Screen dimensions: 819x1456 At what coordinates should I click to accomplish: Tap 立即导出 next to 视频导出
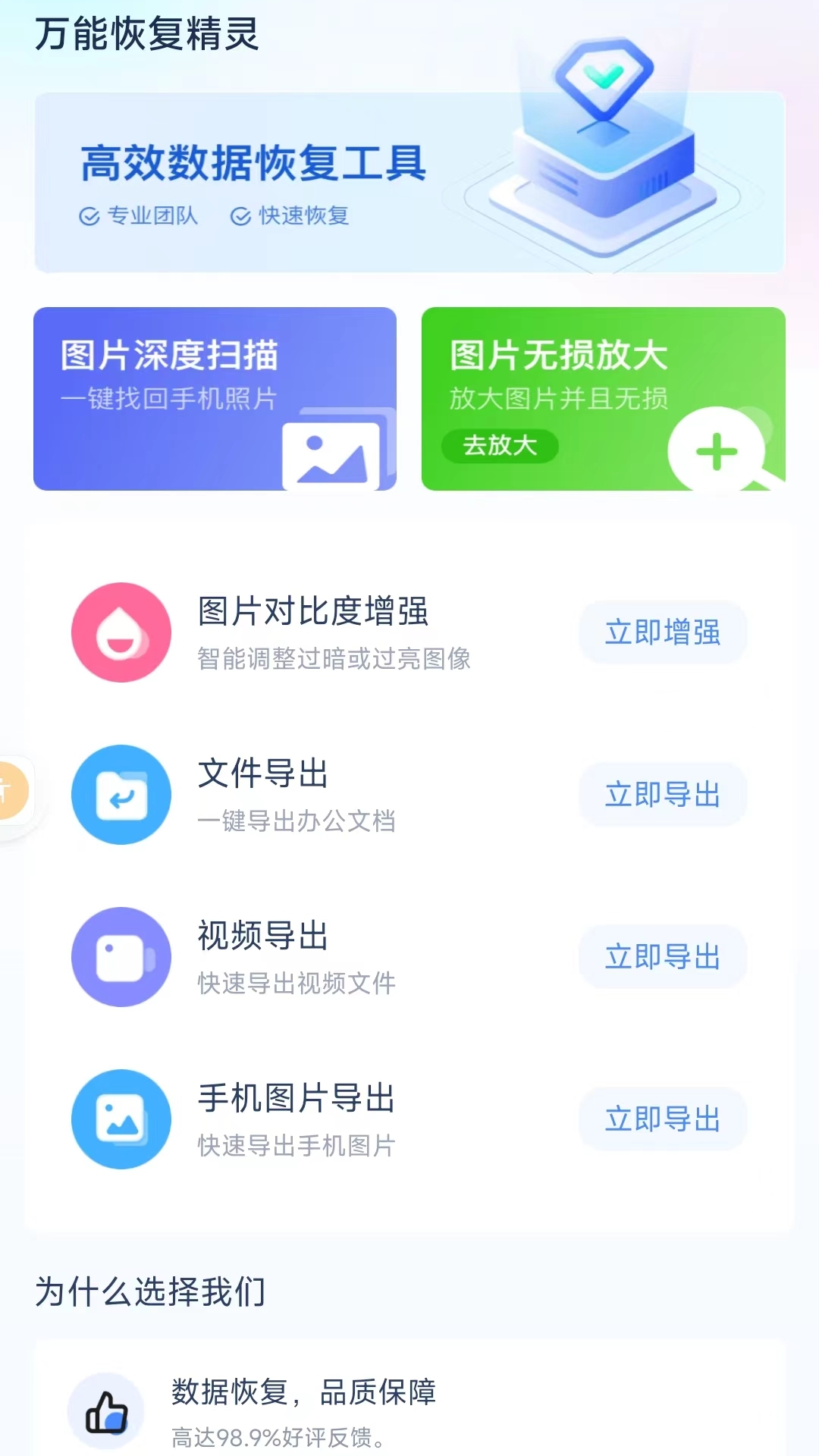(663, 957)
